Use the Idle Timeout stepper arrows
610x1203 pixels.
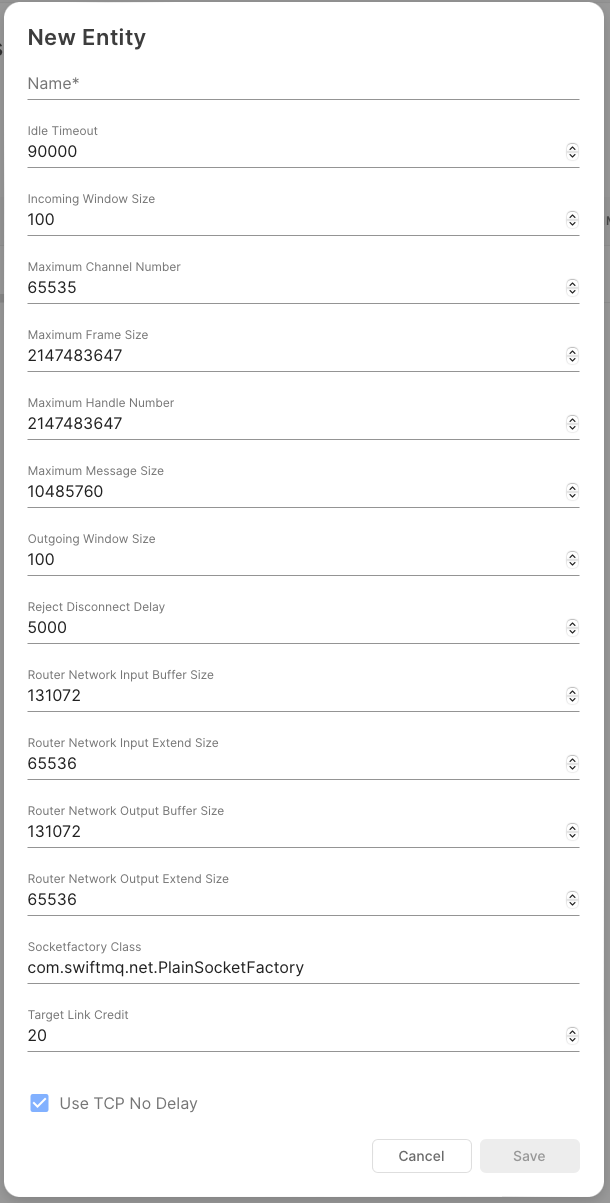572,152
